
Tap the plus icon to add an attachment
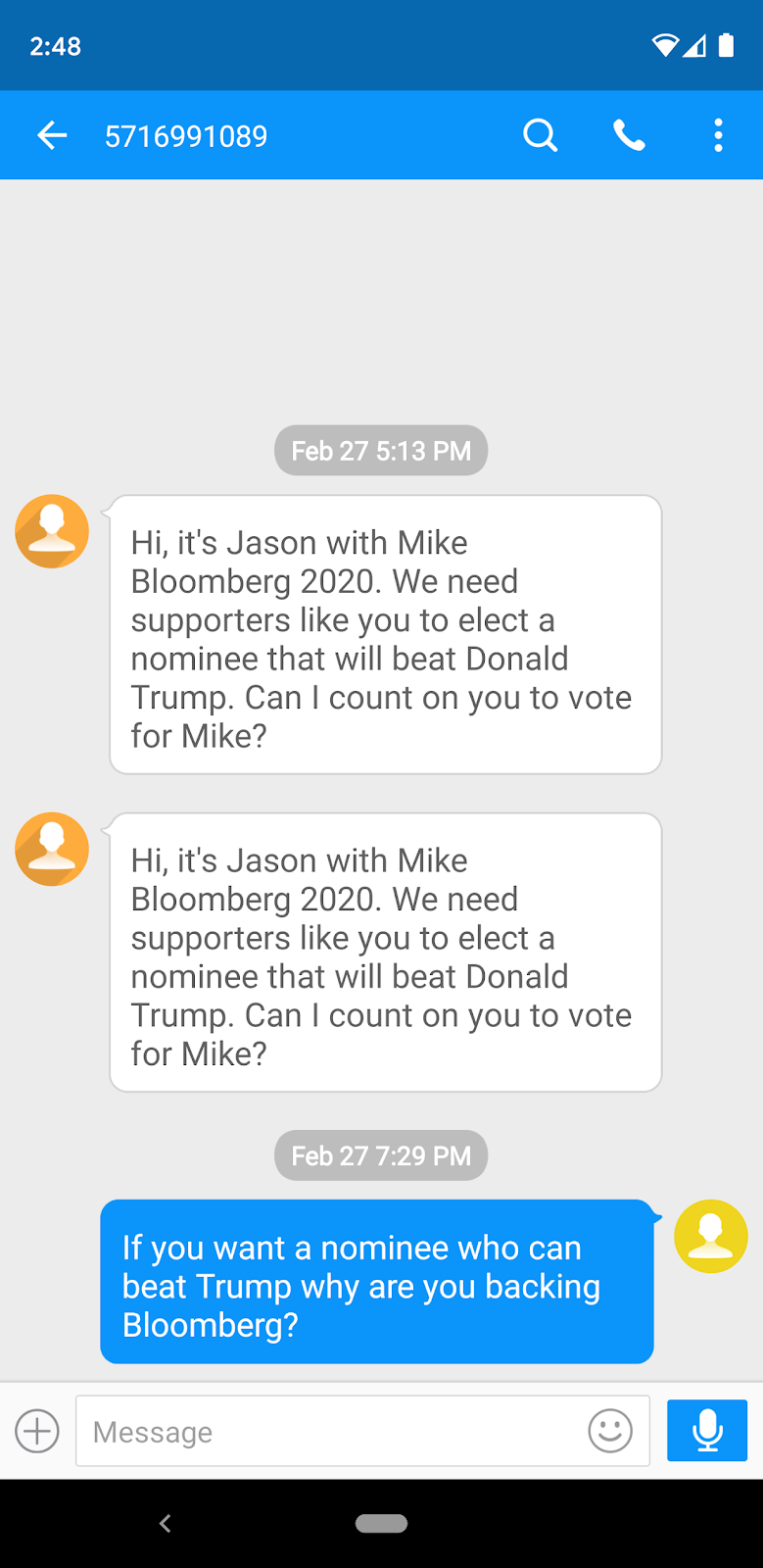[37, 1432]
